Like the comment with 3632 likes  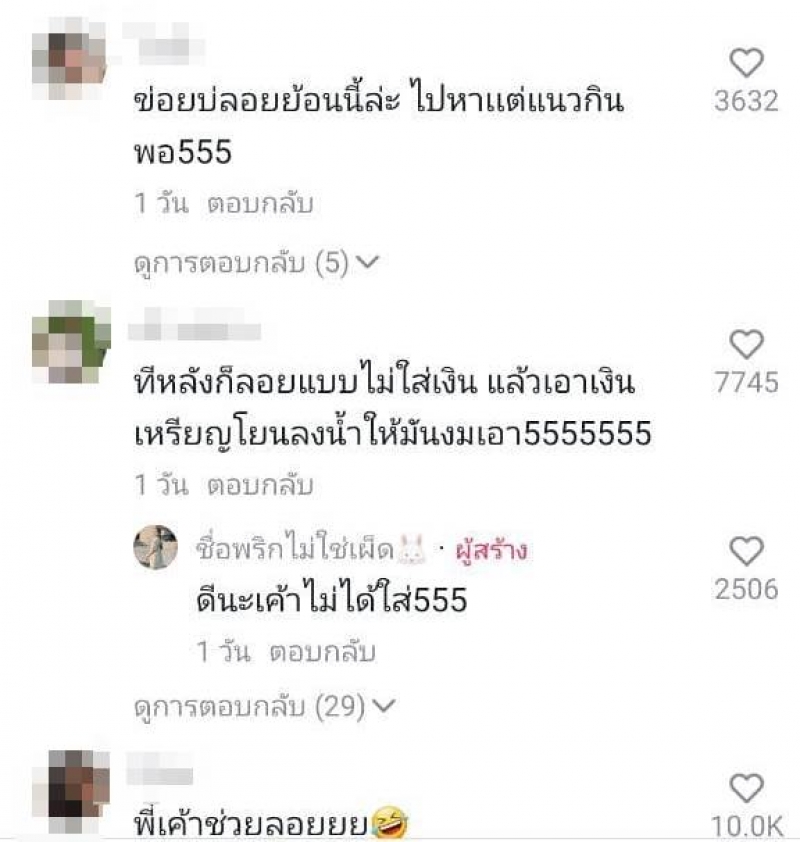[x=746, y=64]
